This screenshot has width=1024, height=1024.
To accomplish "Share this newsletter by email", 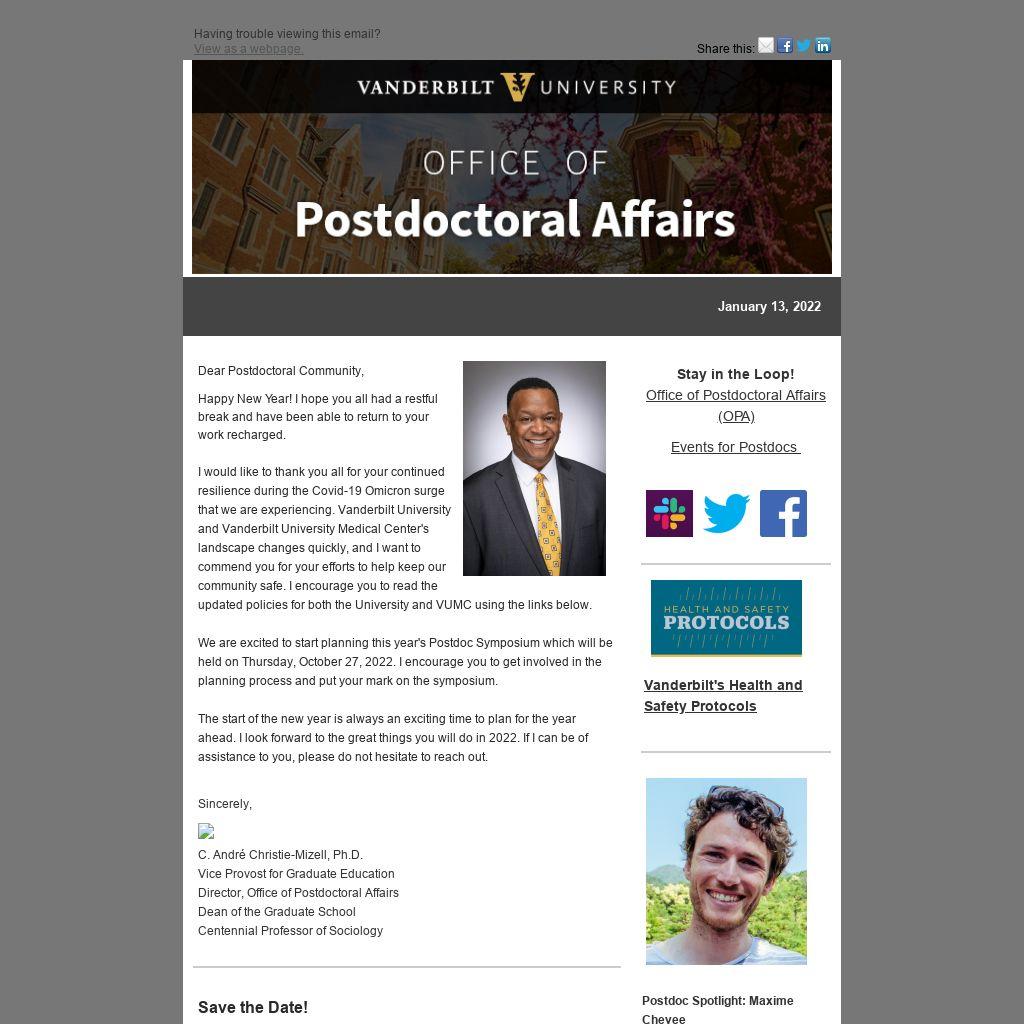I will tap(766, 45).
